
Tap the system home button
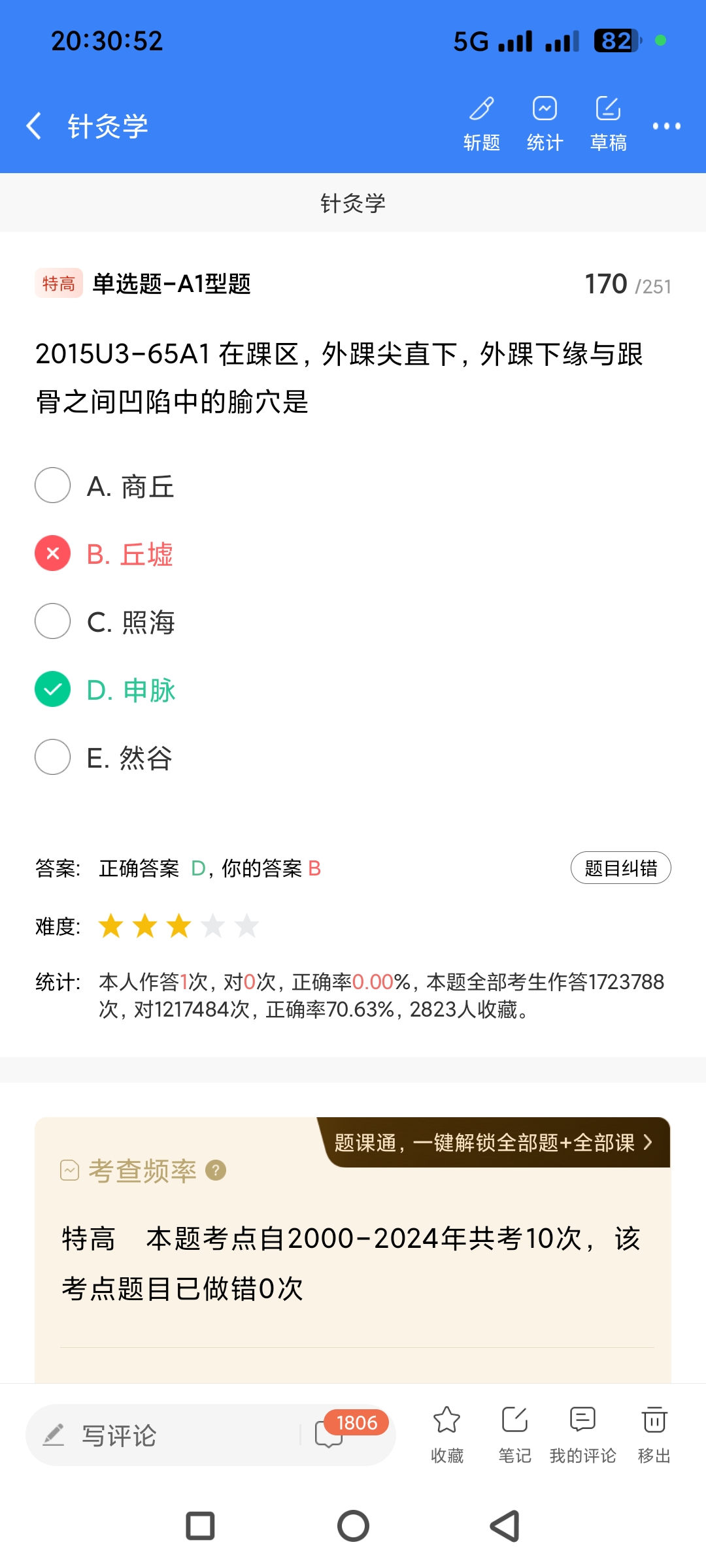(353, 1527)
